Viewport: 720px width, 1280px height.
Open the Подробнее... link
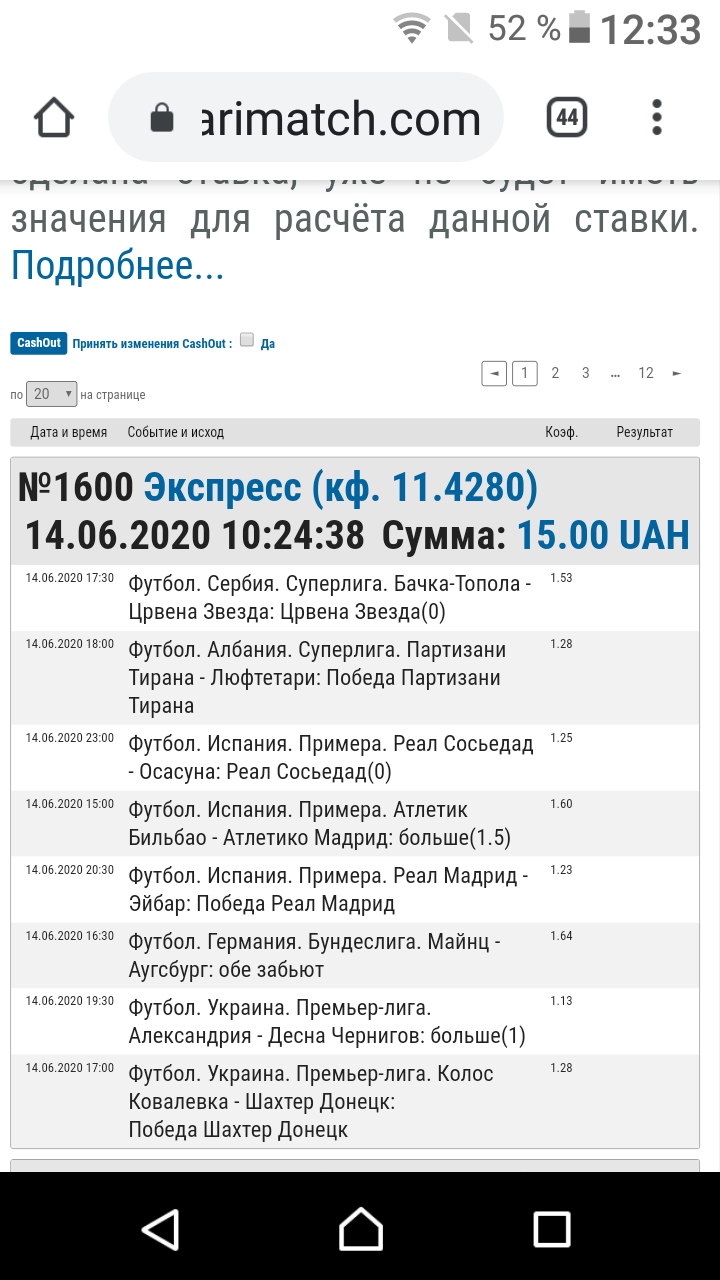point(117,266)
